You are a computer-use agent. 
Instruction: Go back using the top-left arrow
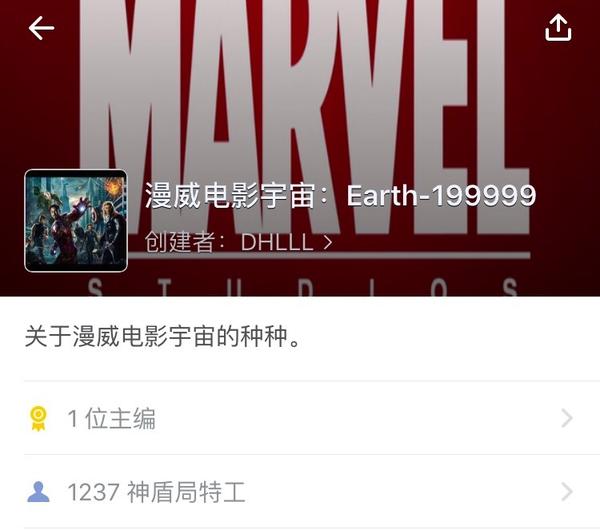[x=41, y=29]
